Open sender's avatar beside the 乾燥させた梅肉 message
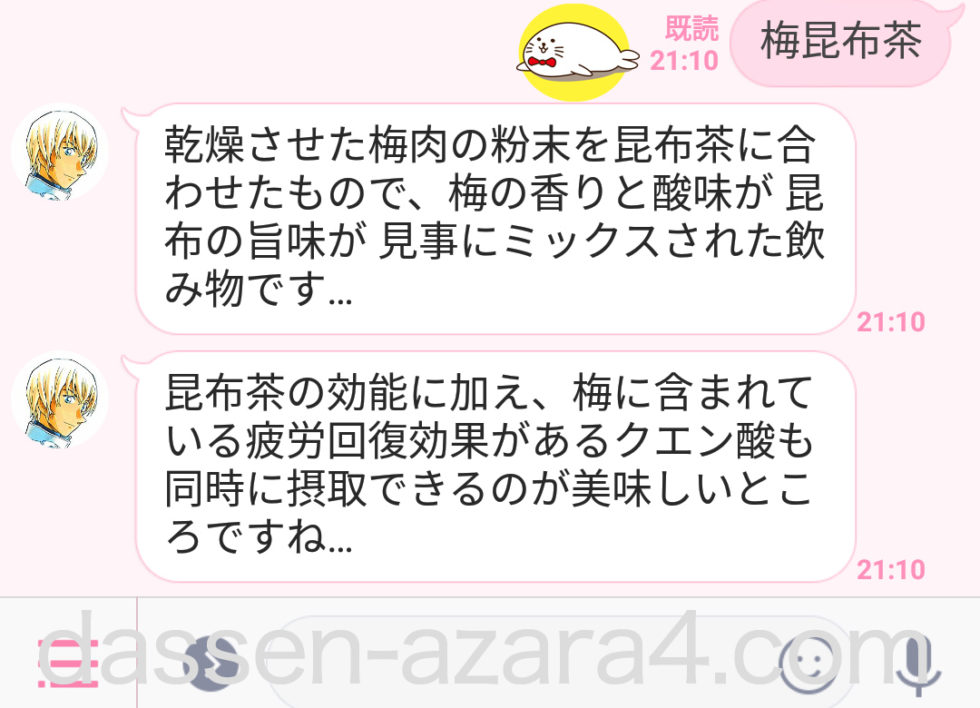This screenshot has width=980, height=708. [x=59, y=151]
